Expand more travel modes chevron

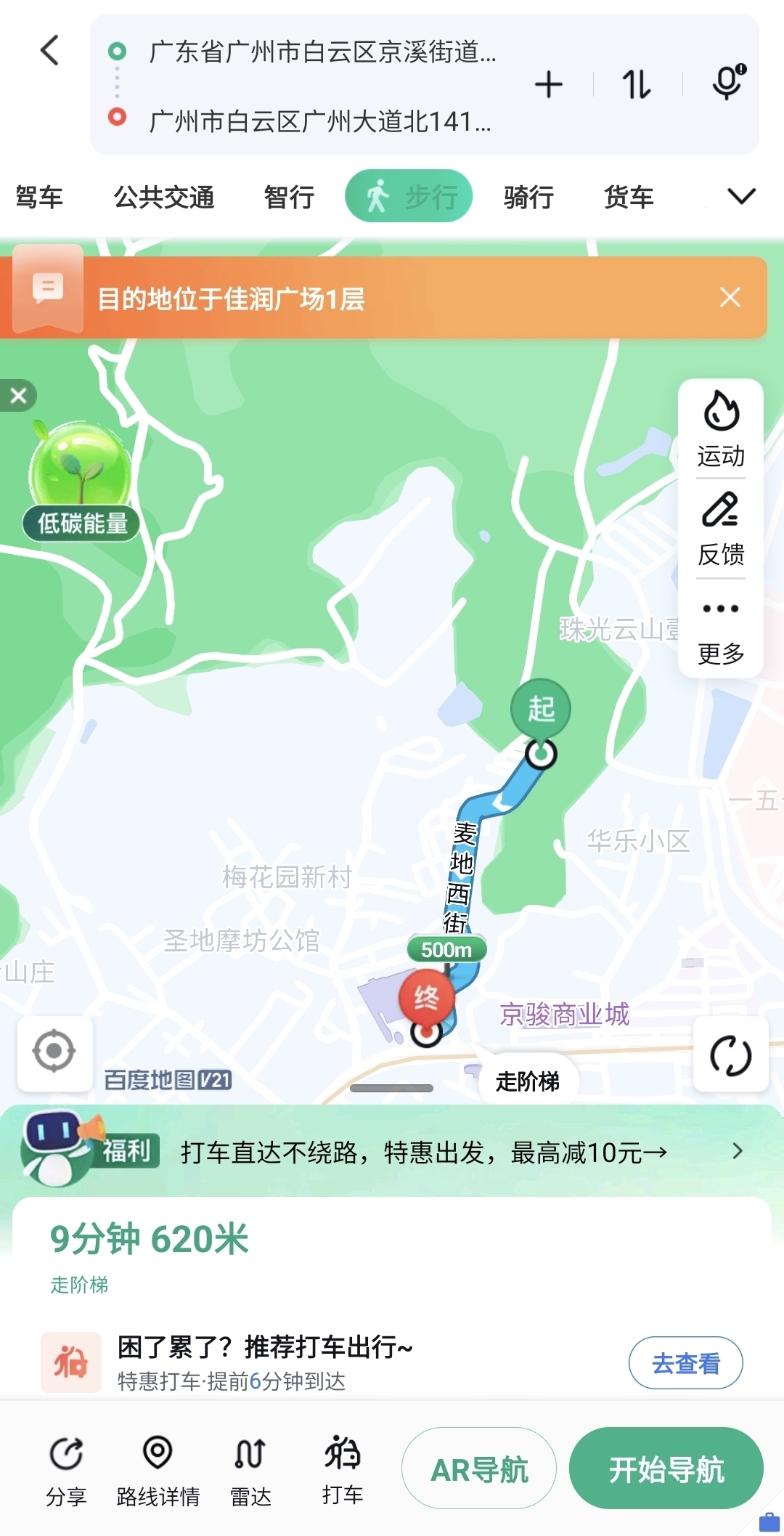pyautogui.click(x=741, y=196)
